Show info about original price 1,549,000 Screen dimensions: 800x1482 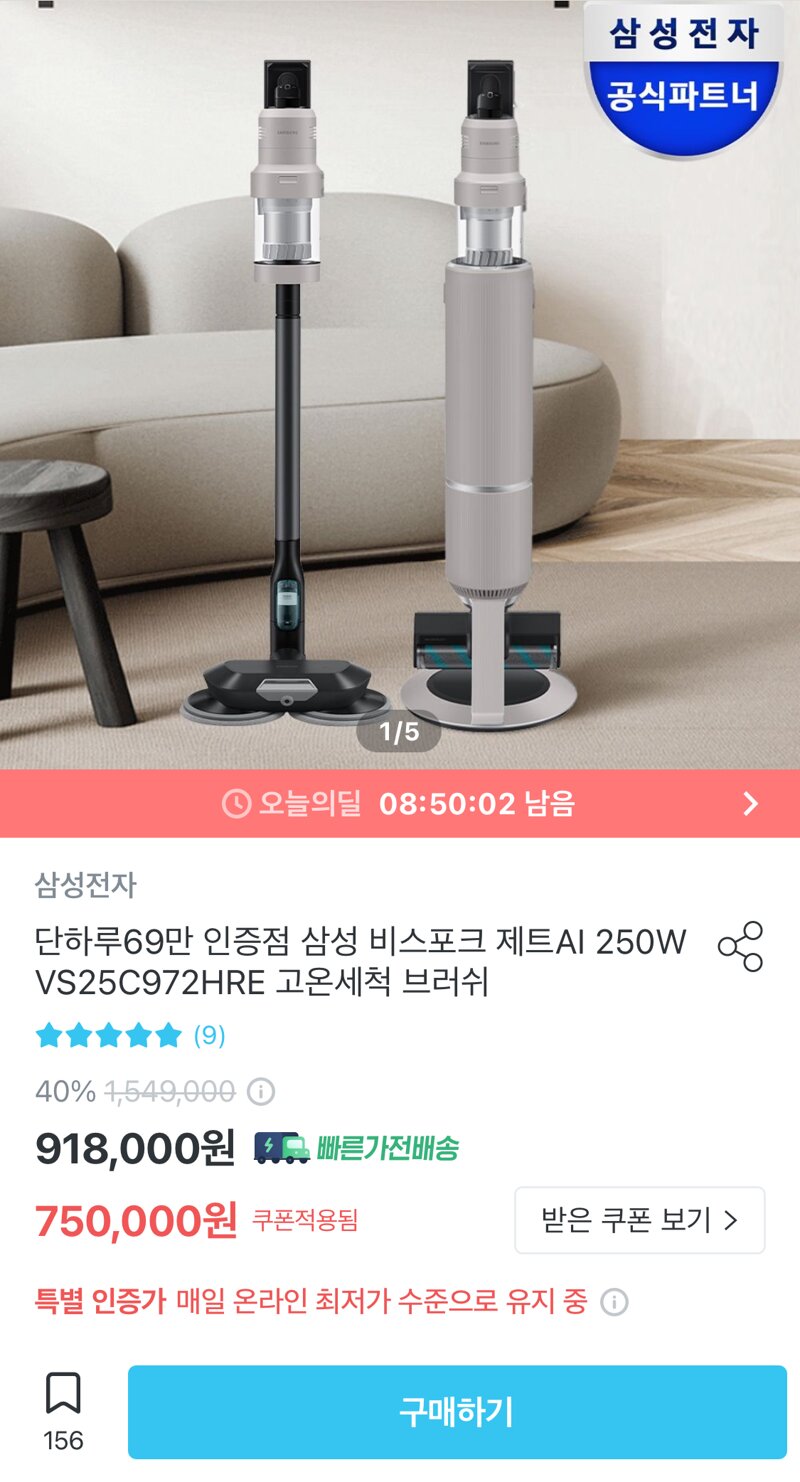(261, 1091)
